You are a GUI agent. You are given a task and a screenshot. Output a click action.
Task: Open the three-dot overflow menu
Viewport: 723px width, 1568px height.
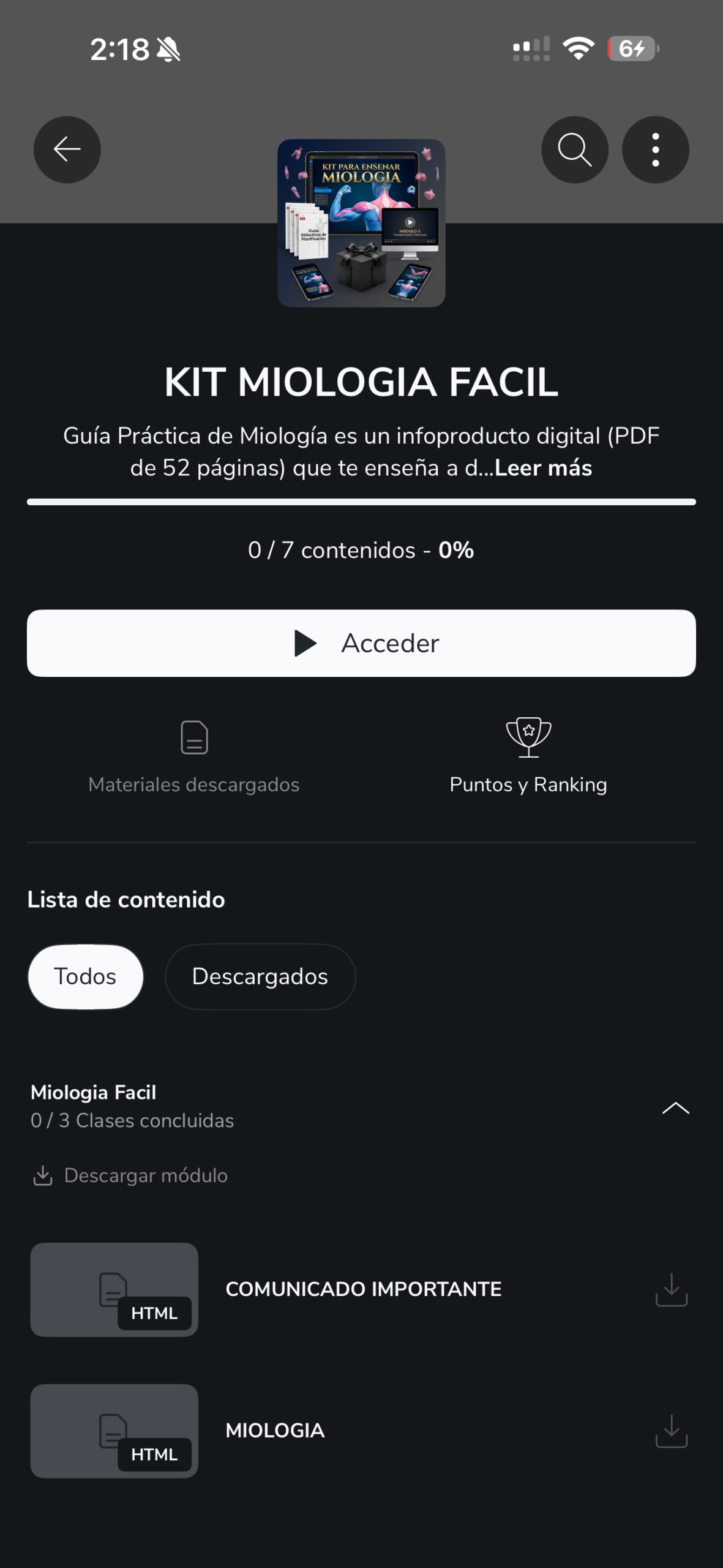pyautogui.click(x=655, y=149)
